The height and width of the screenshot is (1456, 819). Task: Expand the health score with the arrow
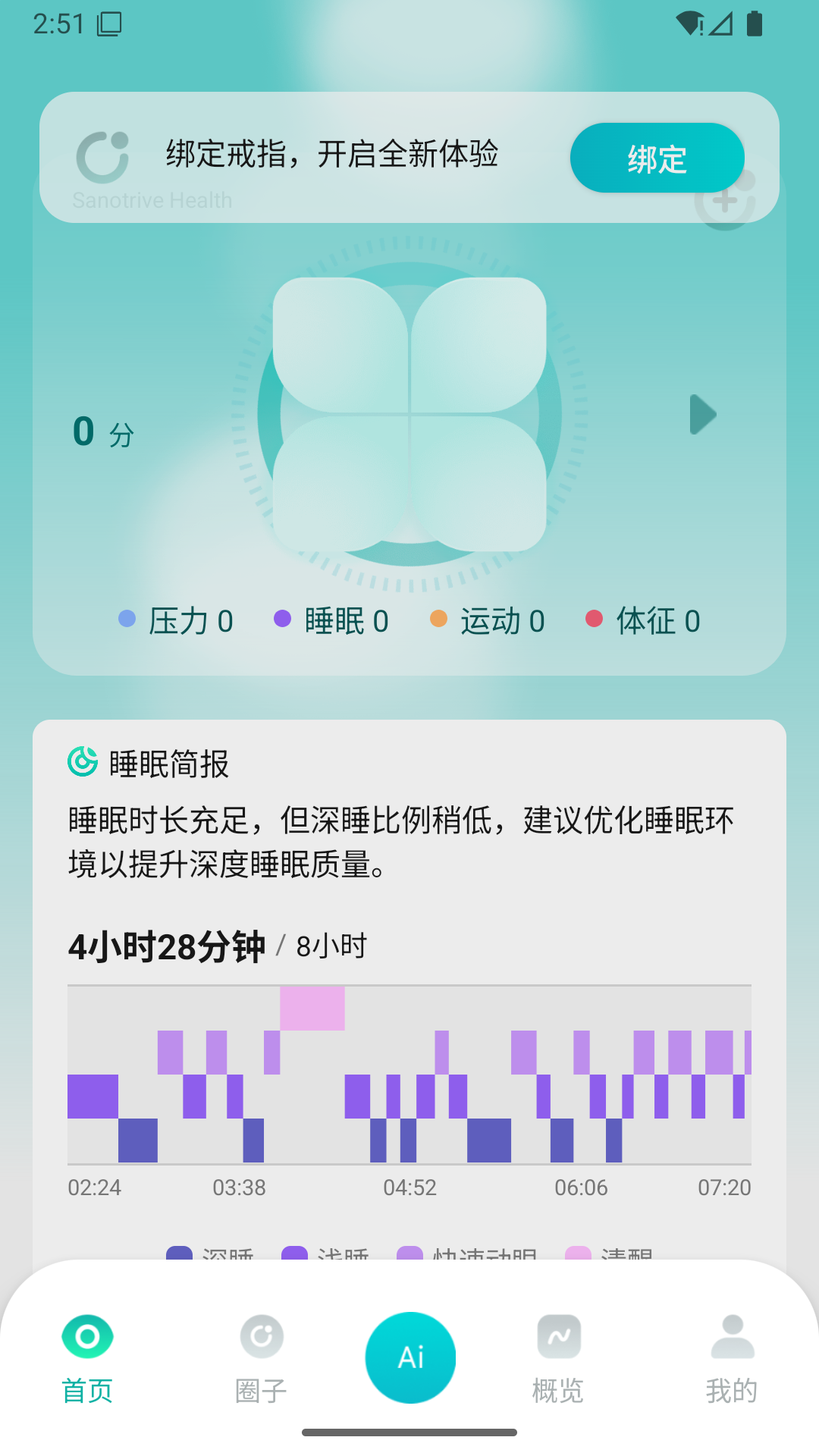tap(701, 414)
